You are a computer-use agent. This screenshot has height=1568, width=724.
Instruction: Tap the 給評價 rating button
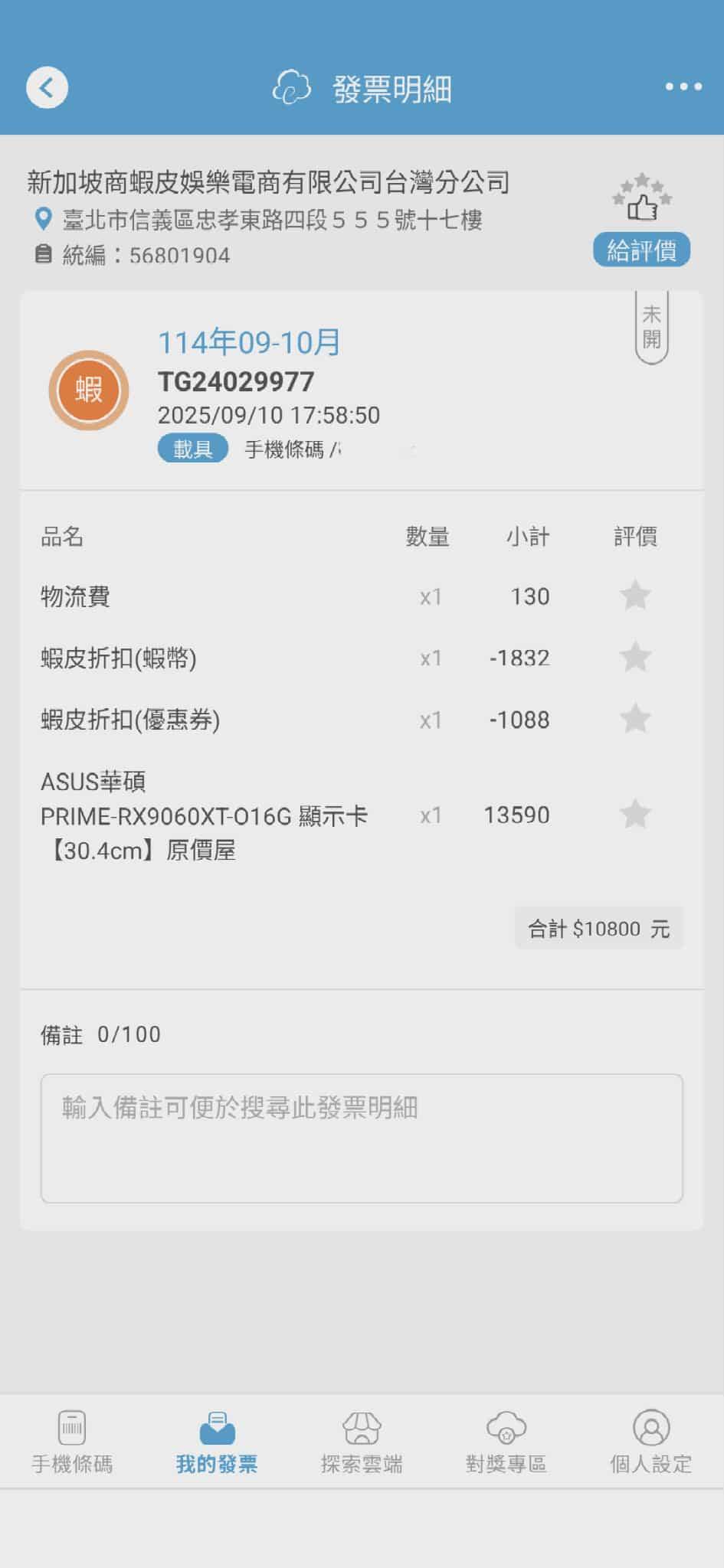point(641,250)
